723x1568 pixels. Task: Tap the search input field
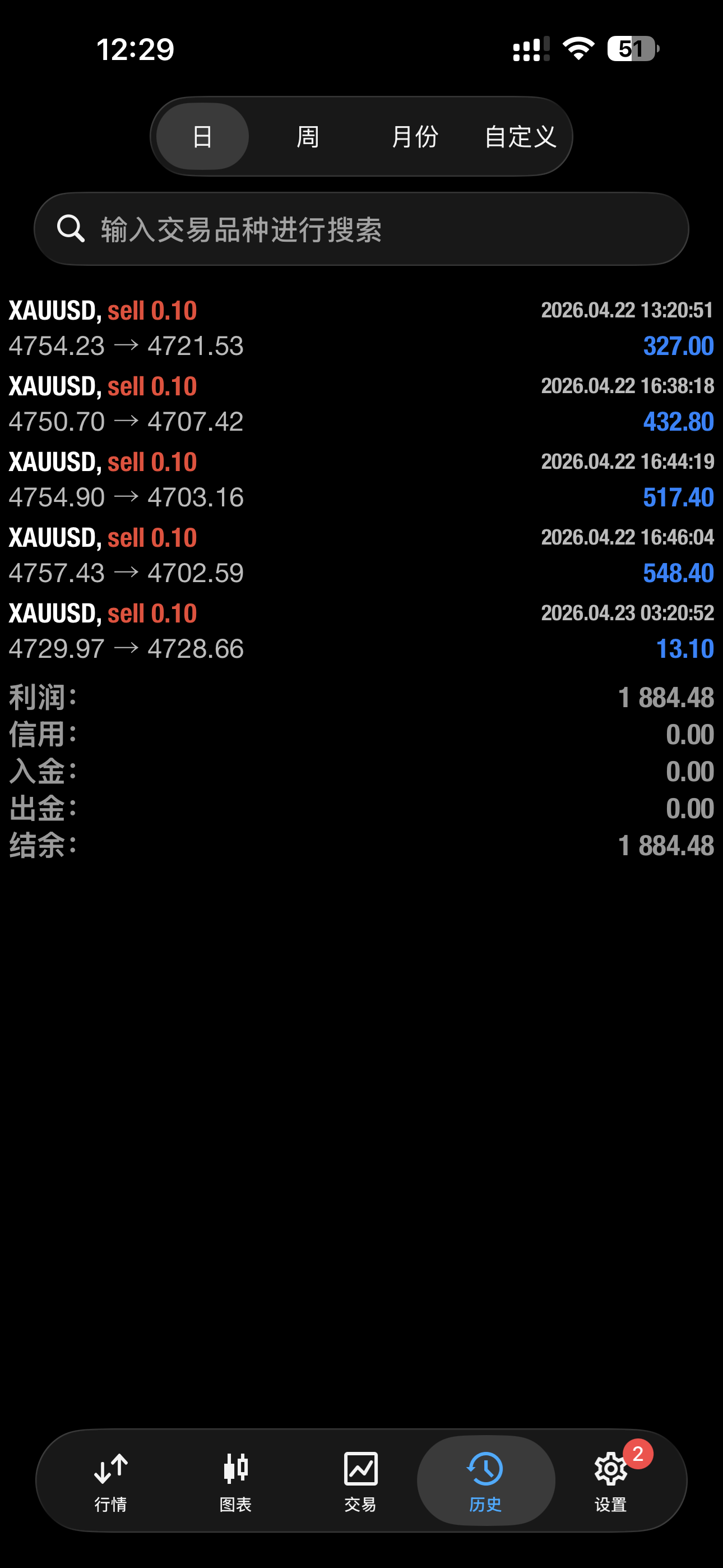pyautogui.click(x=361, y=228)
